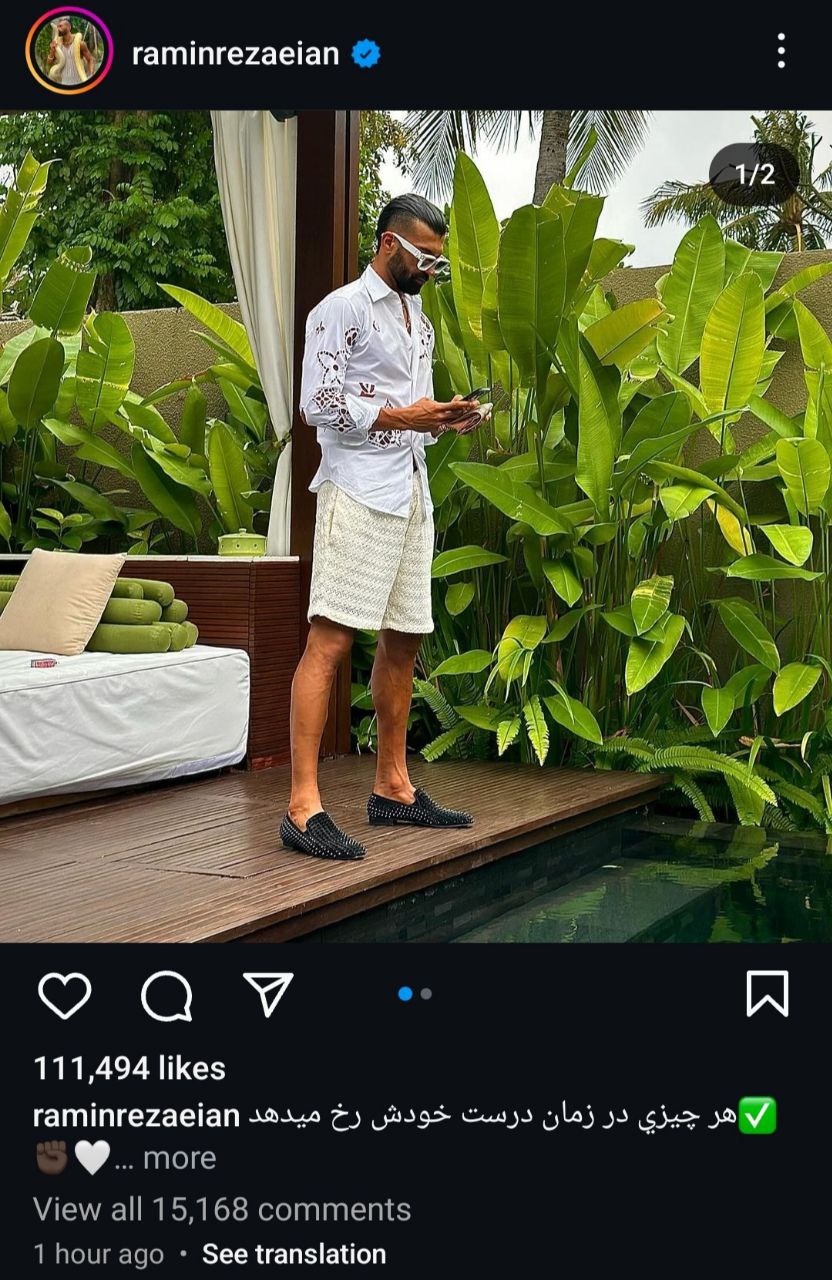This screenshot has width=832, height=1280.
Task: Expand the caption with more
Action: click(x=179, y=1158)
